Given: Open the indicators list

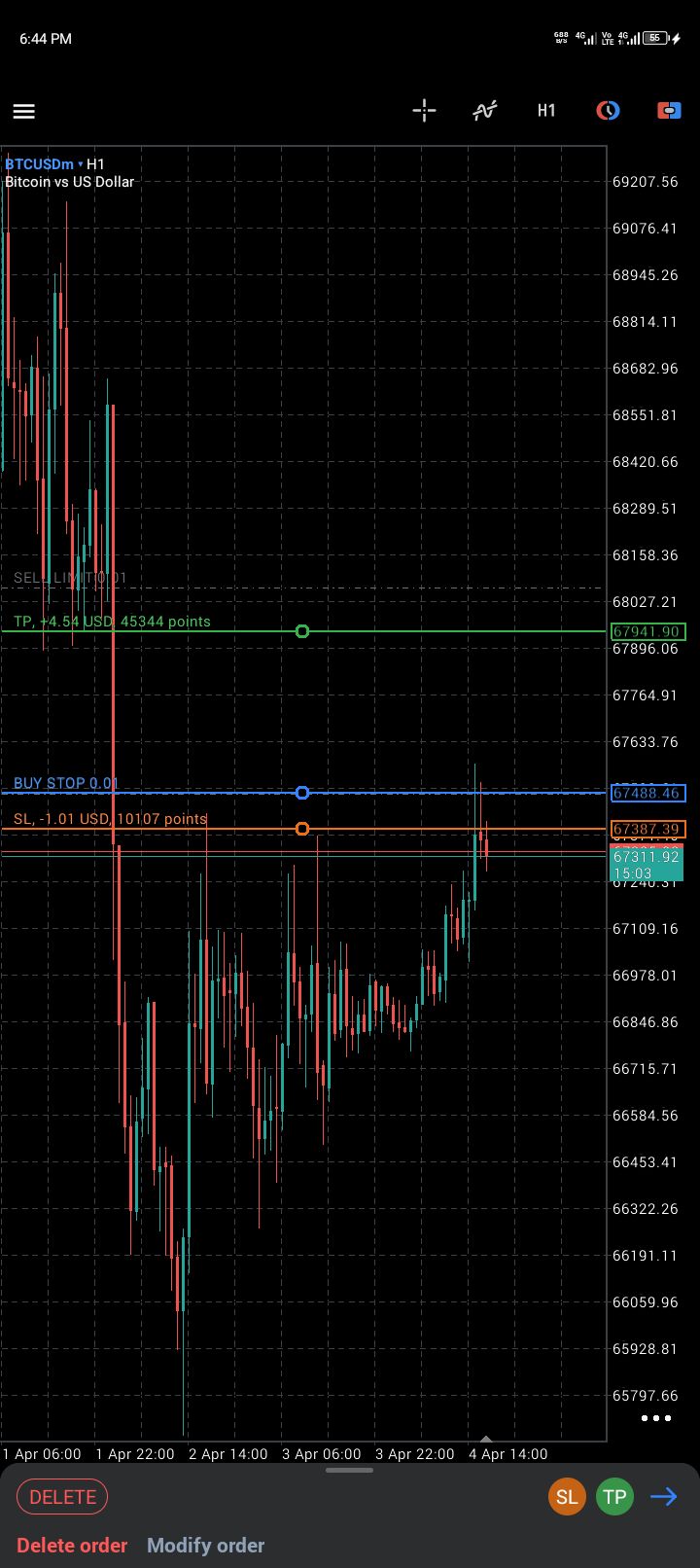Looking at the screenshot, I should (485, 110).
